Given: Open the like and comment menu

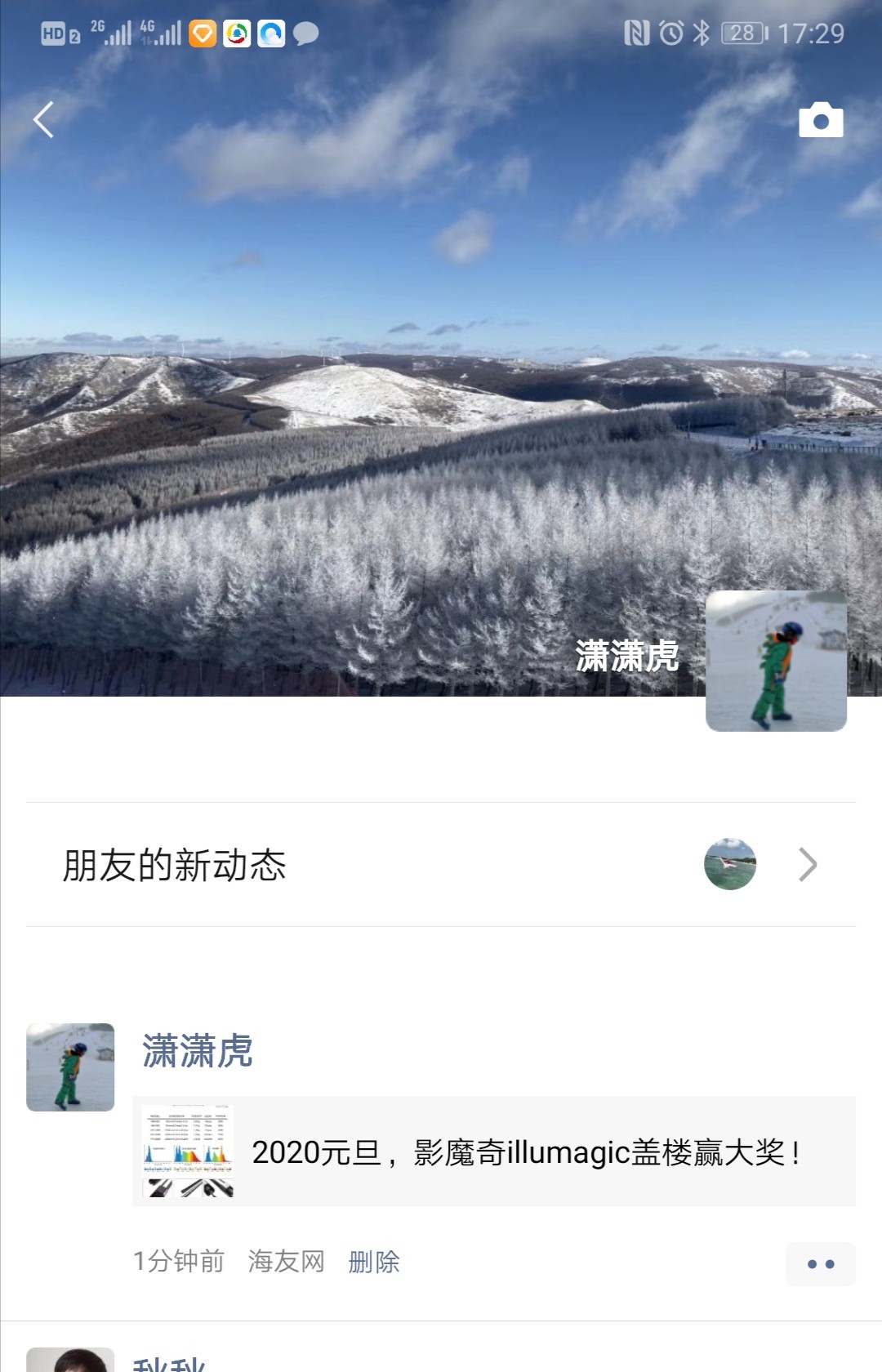Looking at the screenshot, I should [820, 1264].
